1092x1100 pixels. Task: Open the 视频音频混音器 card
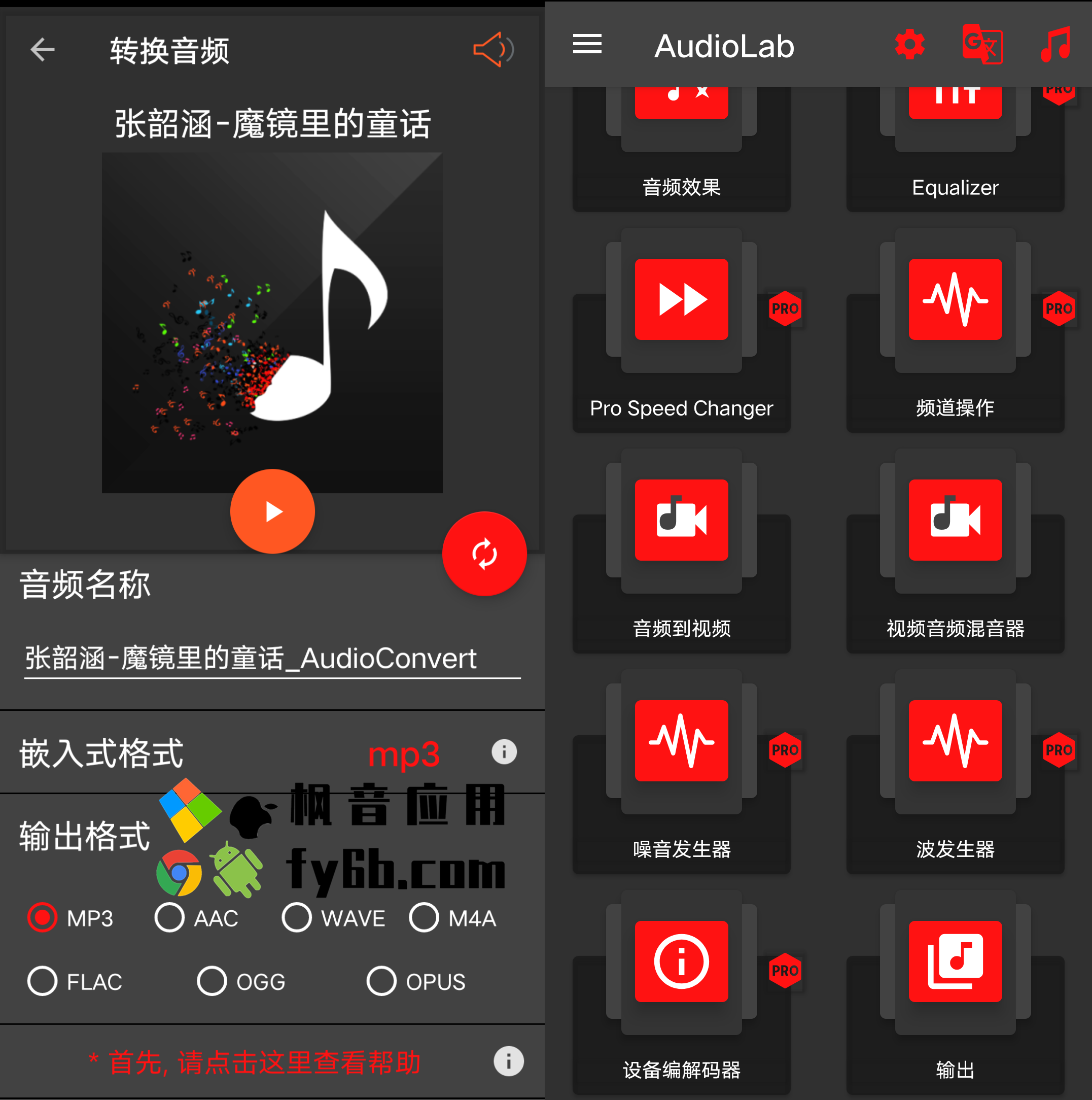(x=955, y=551)
